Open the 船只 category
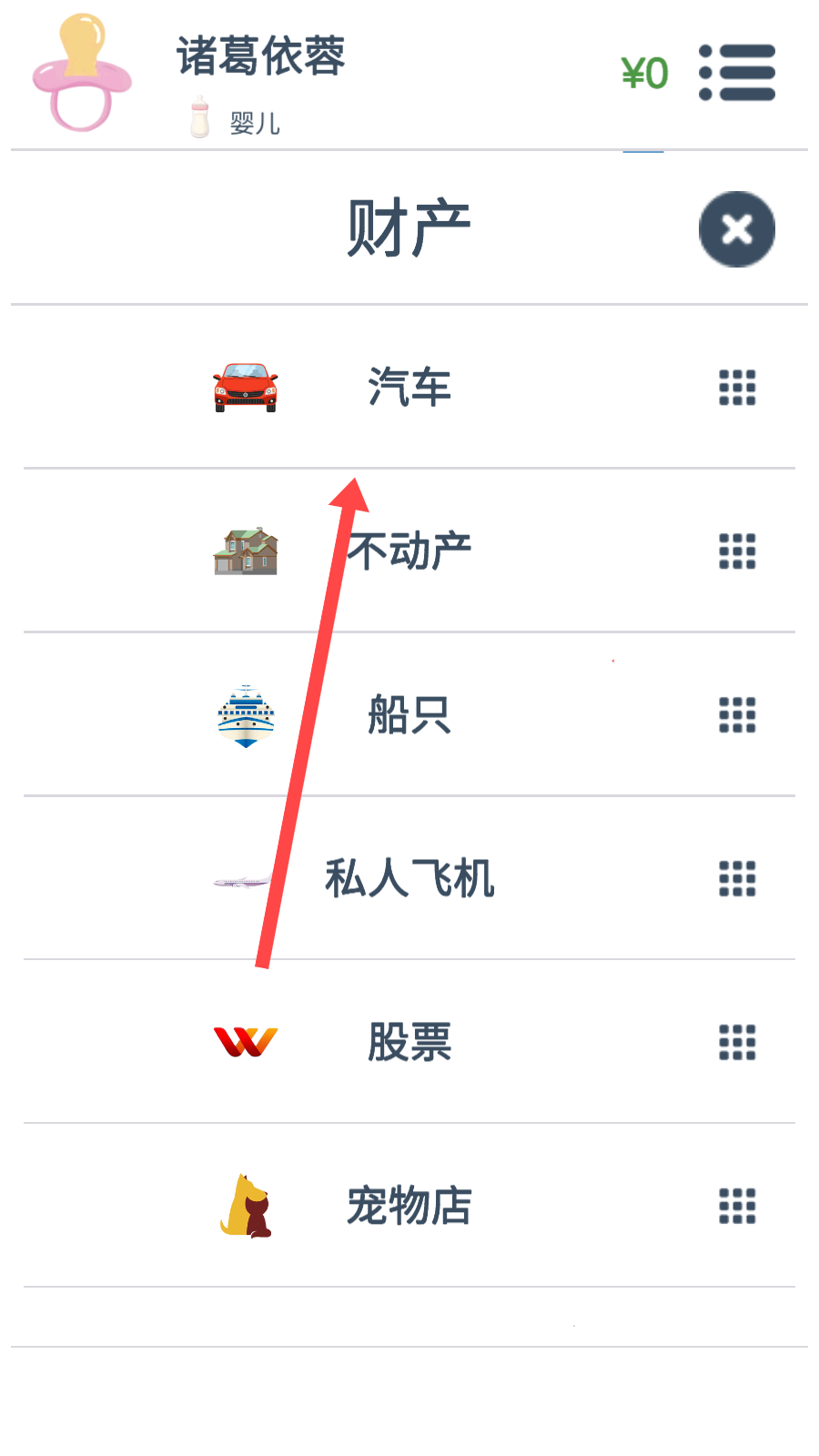 pyautogui.click(x=409, y=715)
